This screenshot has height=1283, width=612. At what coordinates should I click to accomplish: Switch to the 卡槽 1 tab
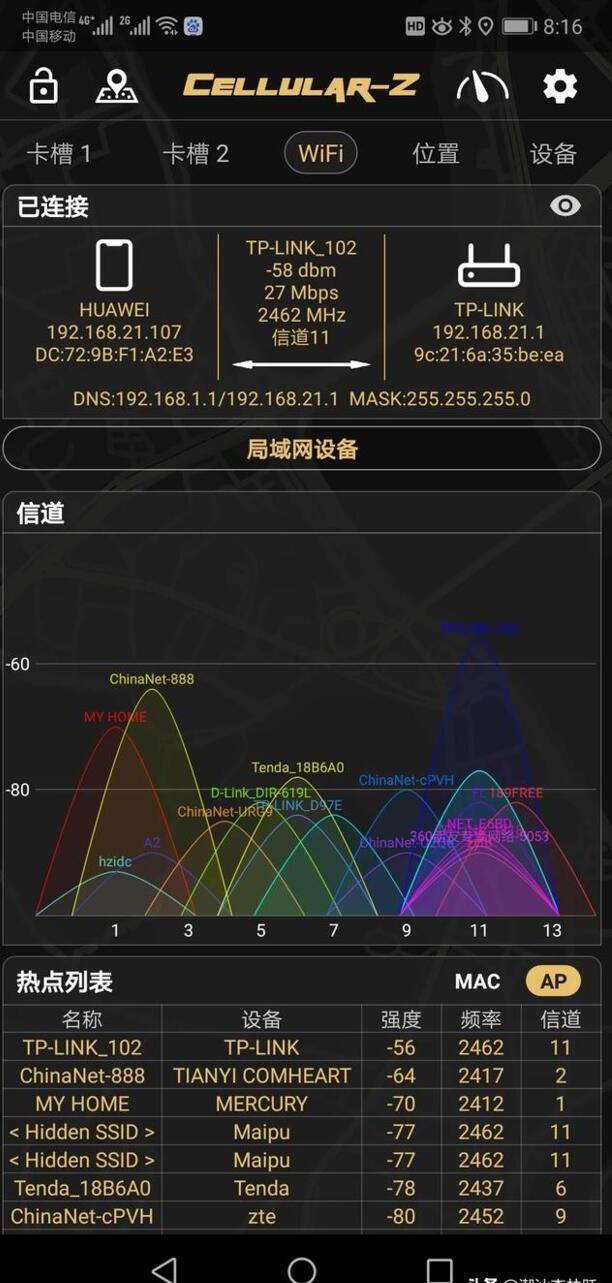click(58, 153)
